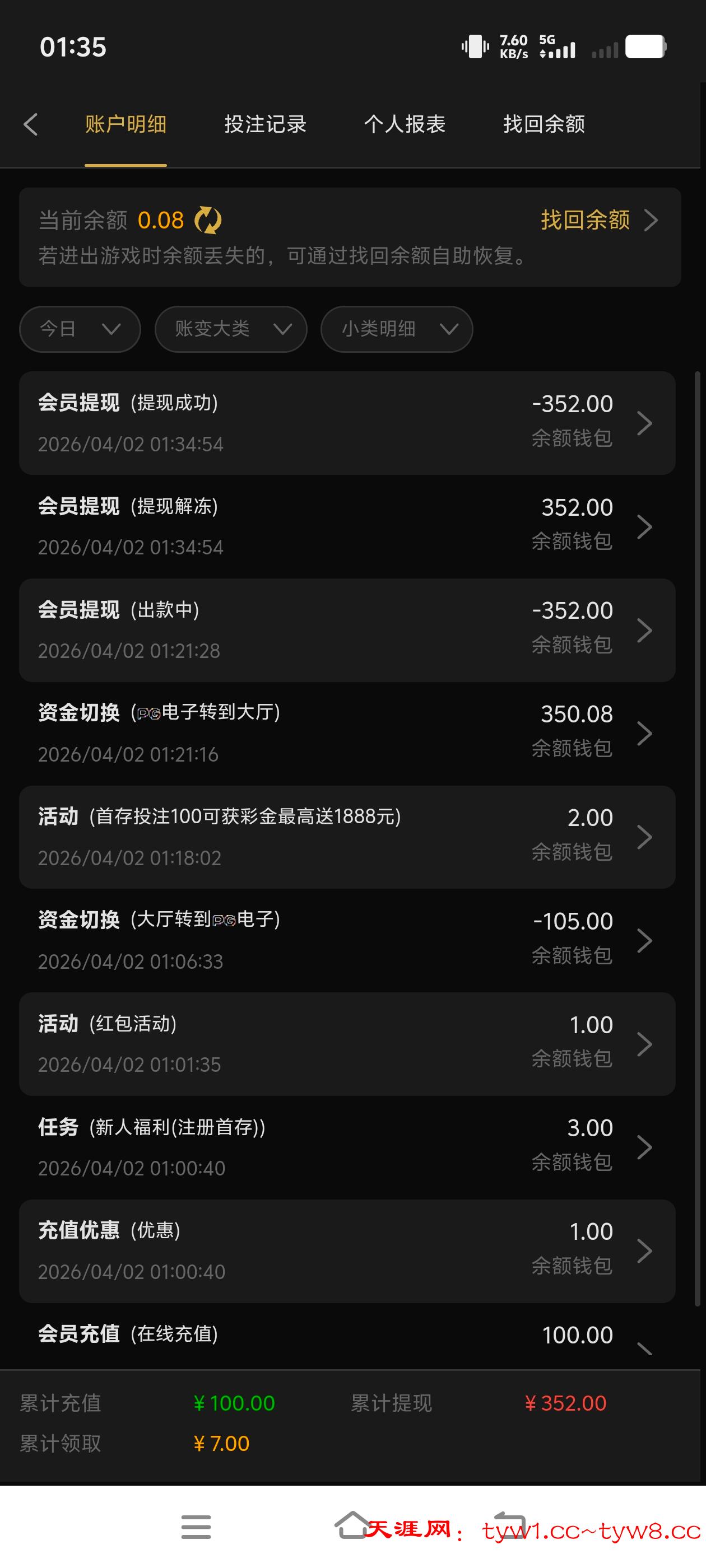Image resolution: width=706 pixels, height=1568 pixels.
Task: Go back using the top-left arrow
Action: [x=31, y=124]
